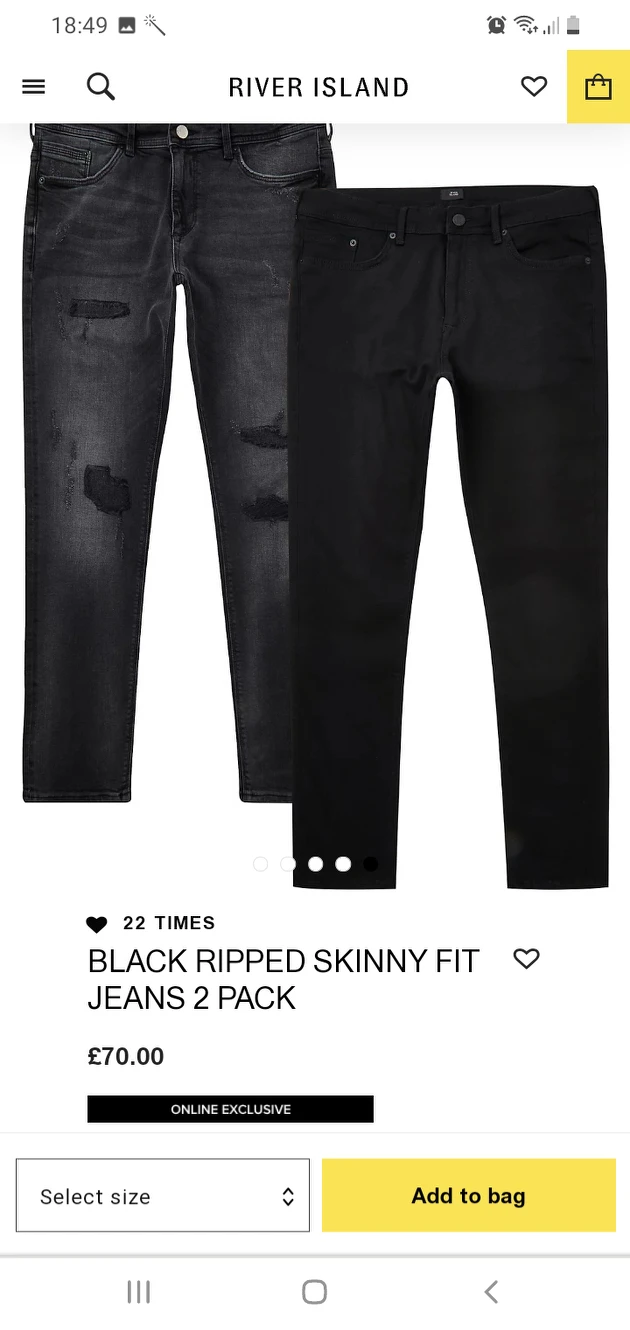Viewport: 630px width, 1330px height.
Task: Open the hamburger menu
Action: (x=34, y=87)
